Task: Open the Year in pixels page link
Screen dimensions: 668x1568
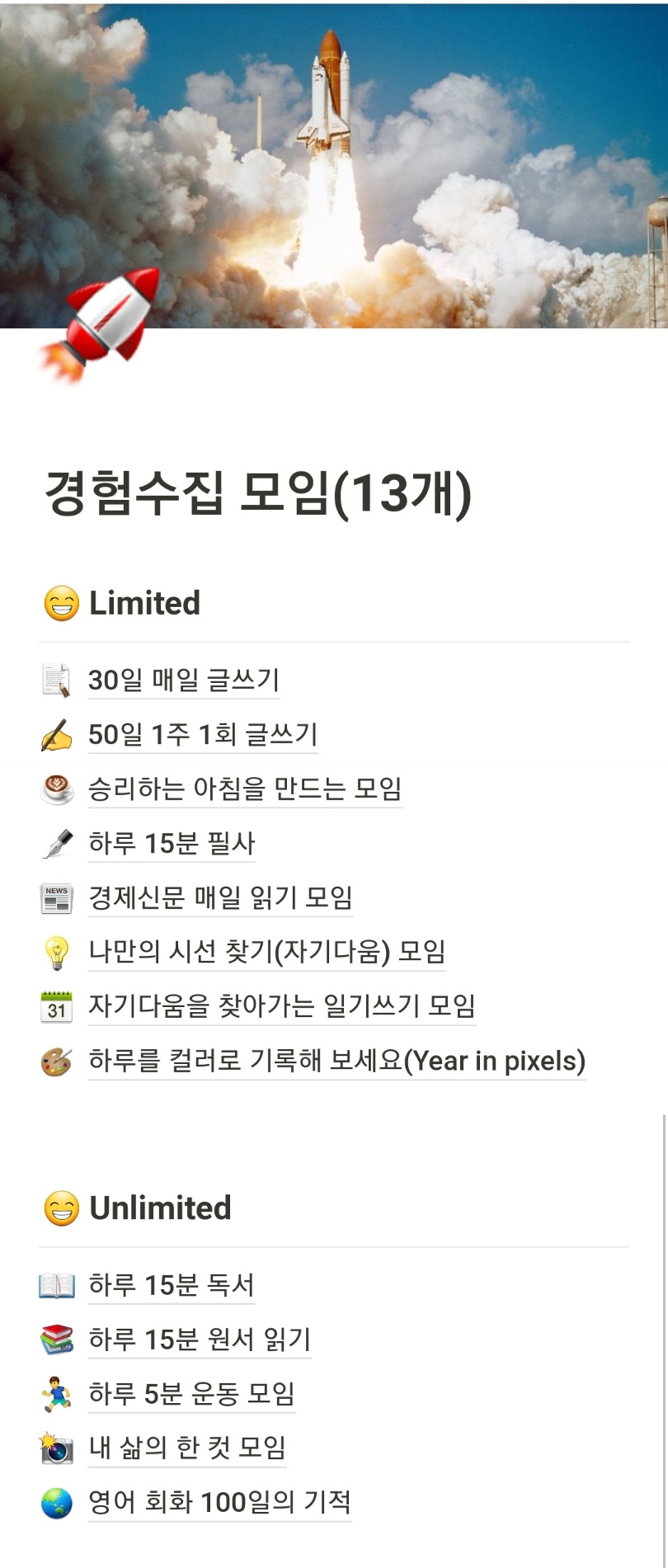Action: coord(336,1062)
